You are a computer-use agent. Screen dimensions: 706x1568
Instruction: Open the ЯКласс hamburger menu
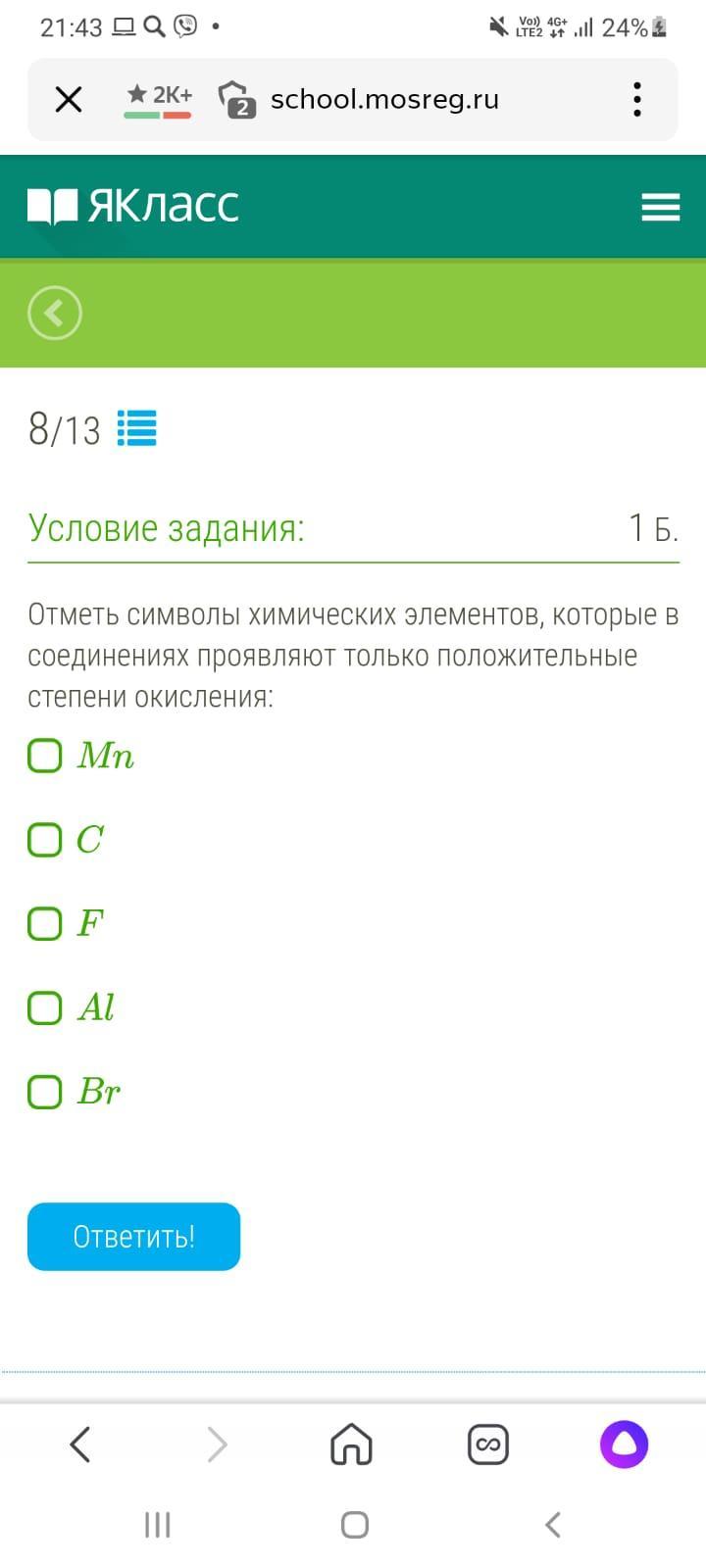pyautogui.click(x=660, y=207)
